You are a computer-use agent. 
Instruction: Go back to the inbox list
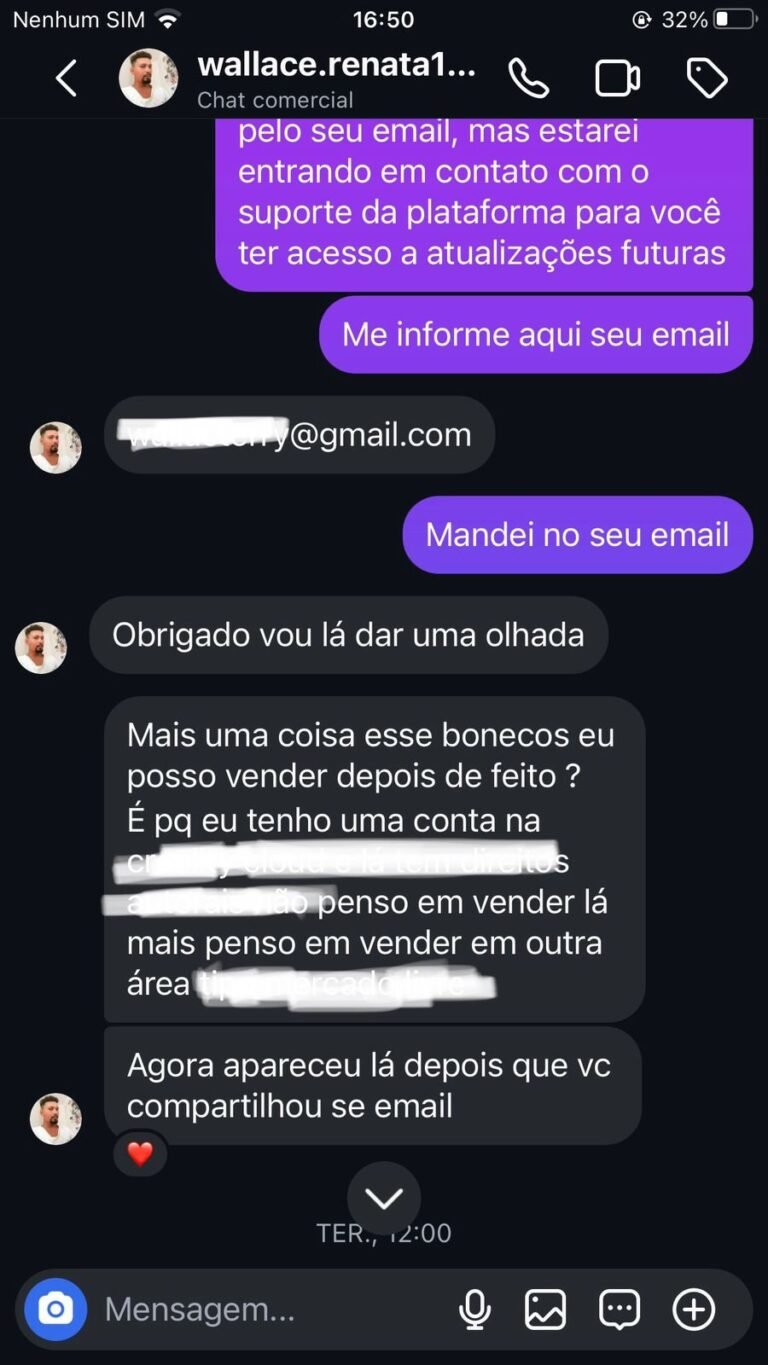(66, 78)
